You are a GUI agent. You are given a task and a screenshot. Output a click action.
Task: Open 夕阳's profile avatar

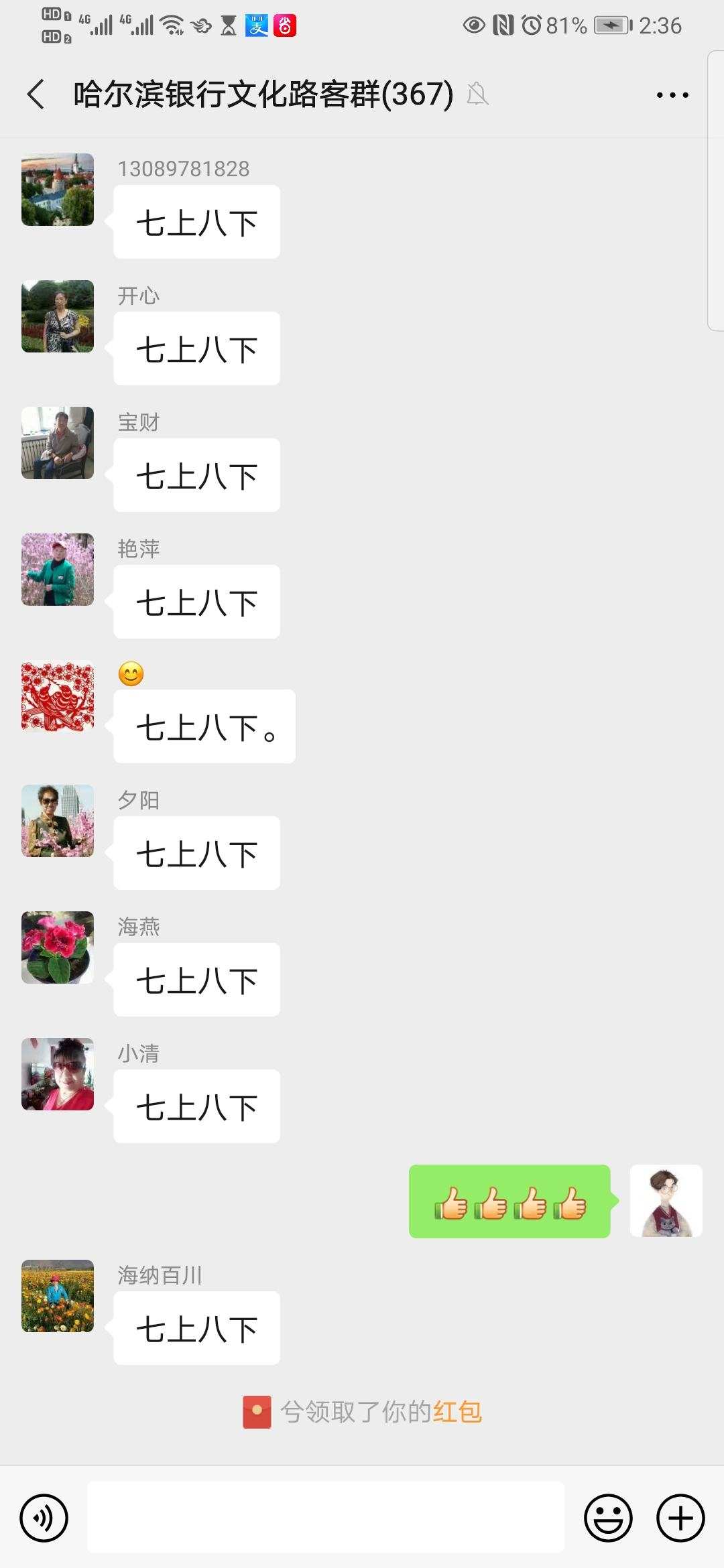tap(58, 821)
